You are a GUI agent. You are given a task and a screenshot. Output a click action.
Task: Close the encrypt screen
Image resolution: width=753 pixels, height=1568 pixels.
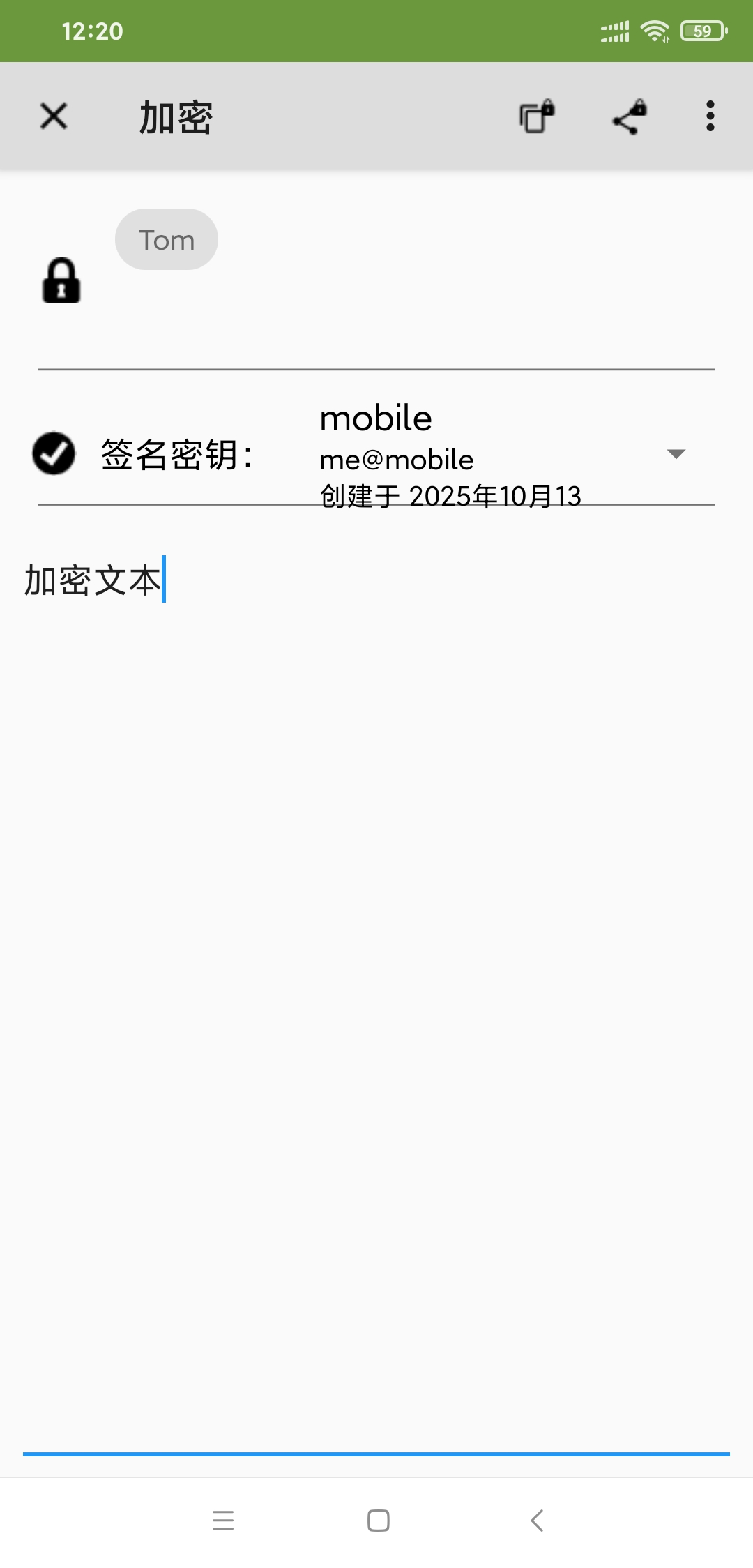point(54,116)
